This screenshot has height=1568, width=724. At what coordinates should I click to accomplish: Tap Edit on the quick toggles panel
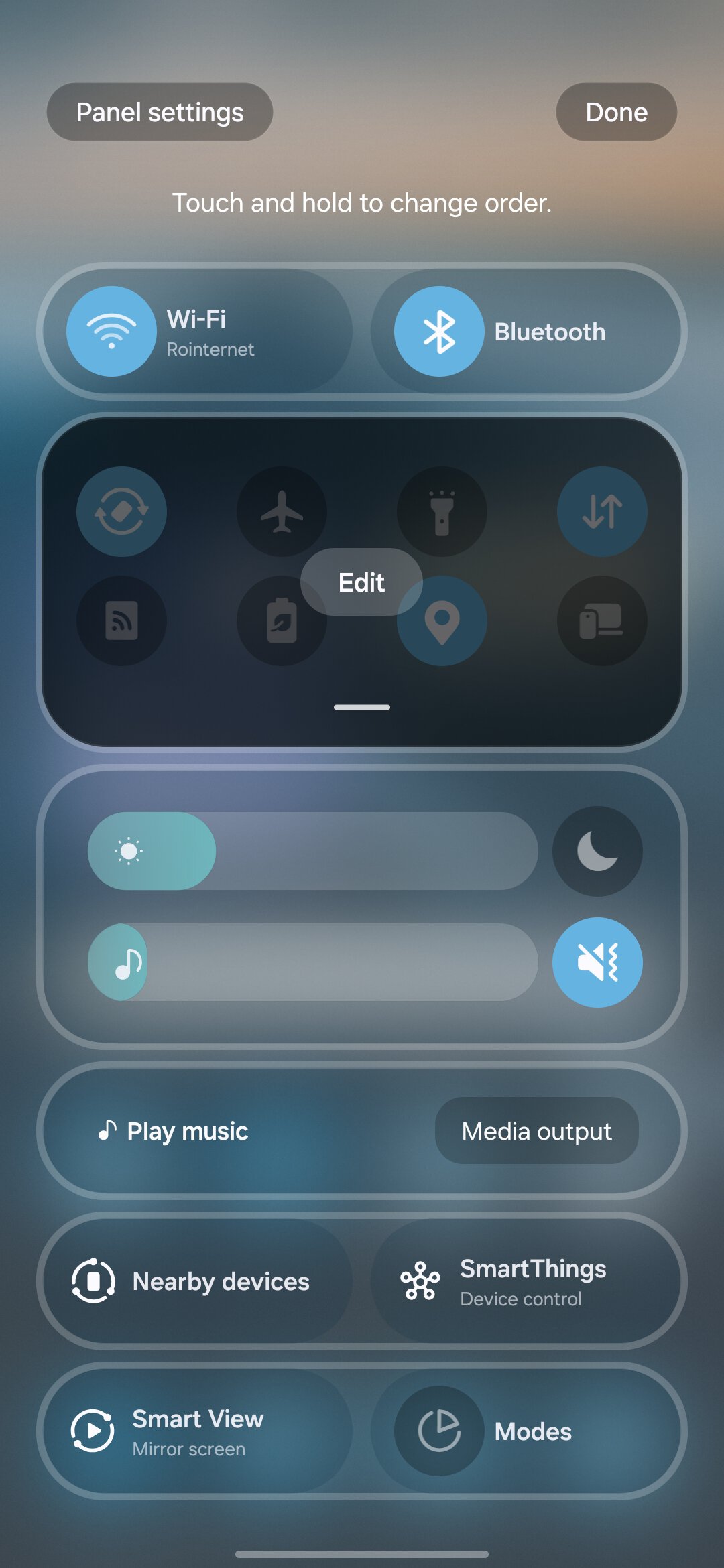(x=361, y=582)
